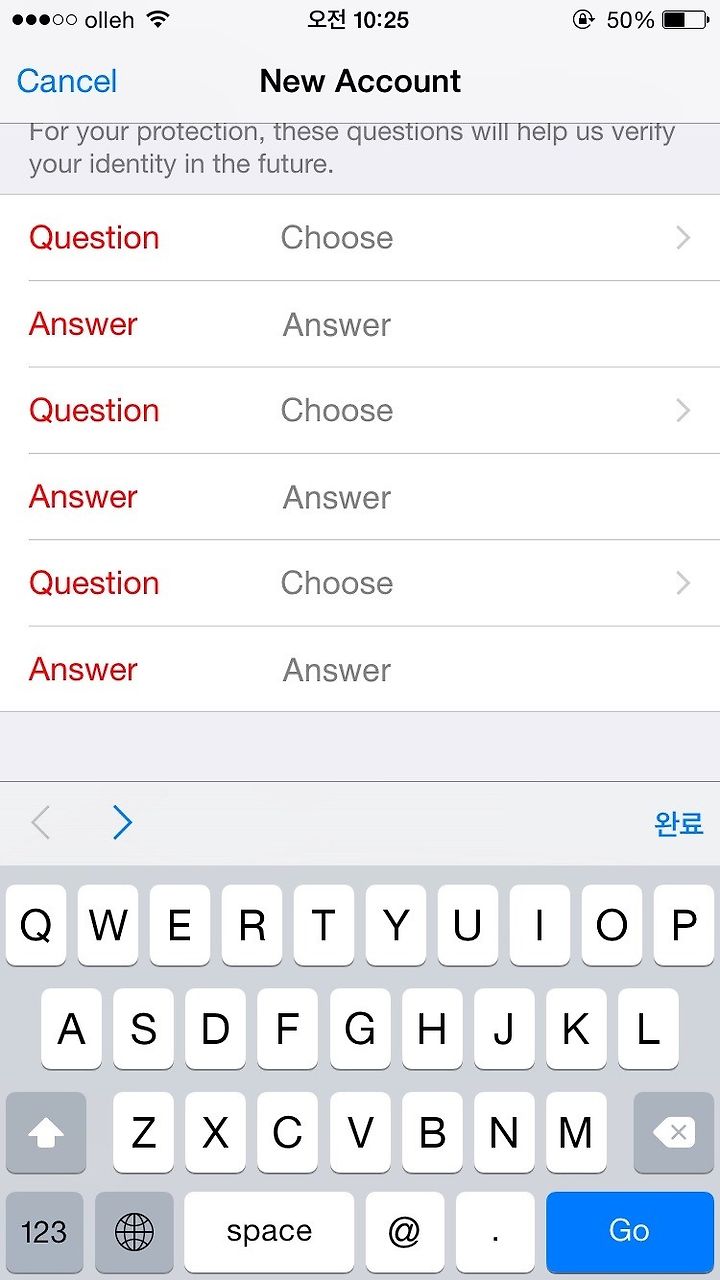Tap the last Answer text field
The height and width of the screenshot is (1280, 720).
click(x=360, y=669)
